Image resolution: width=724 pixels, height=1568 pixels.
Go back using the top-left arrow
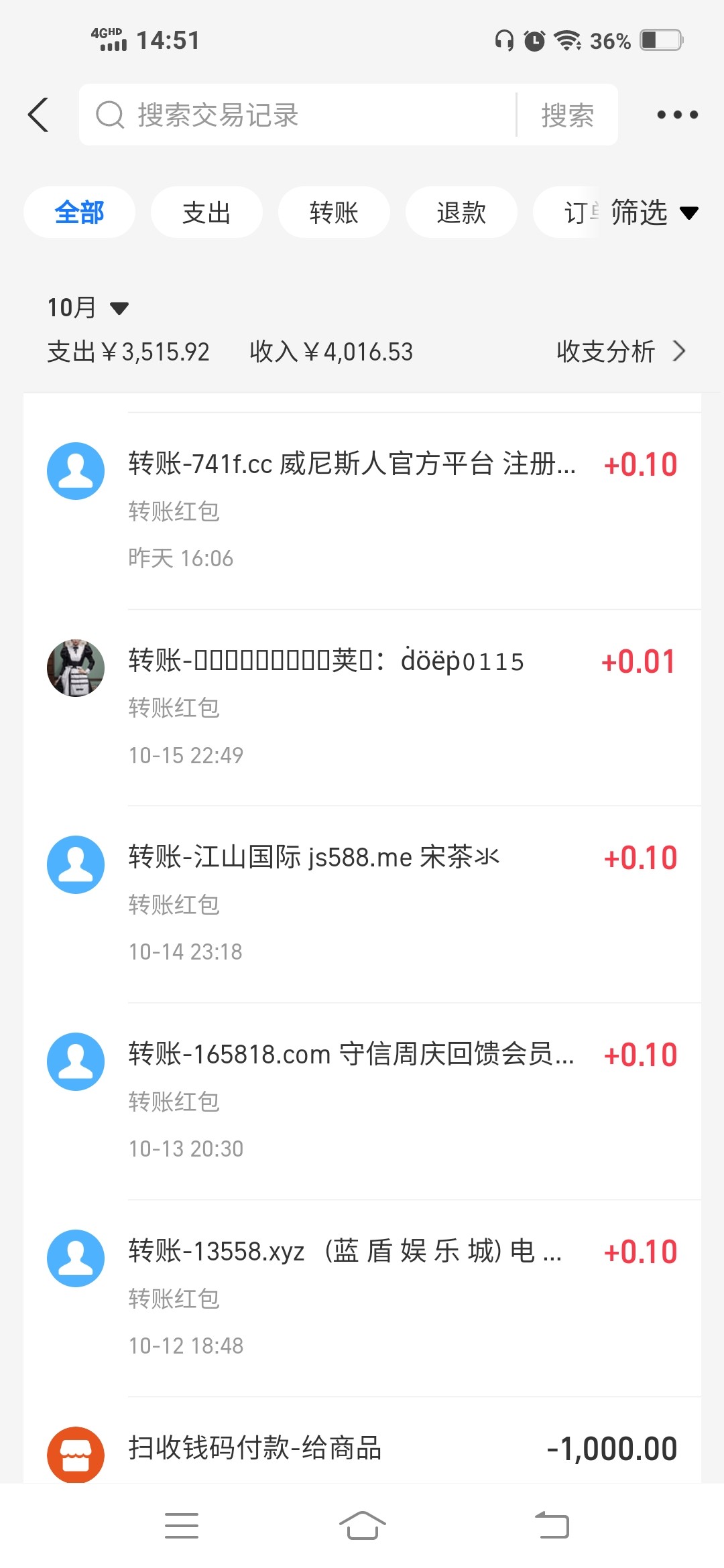pyautogui.click(x=39, y=115)
